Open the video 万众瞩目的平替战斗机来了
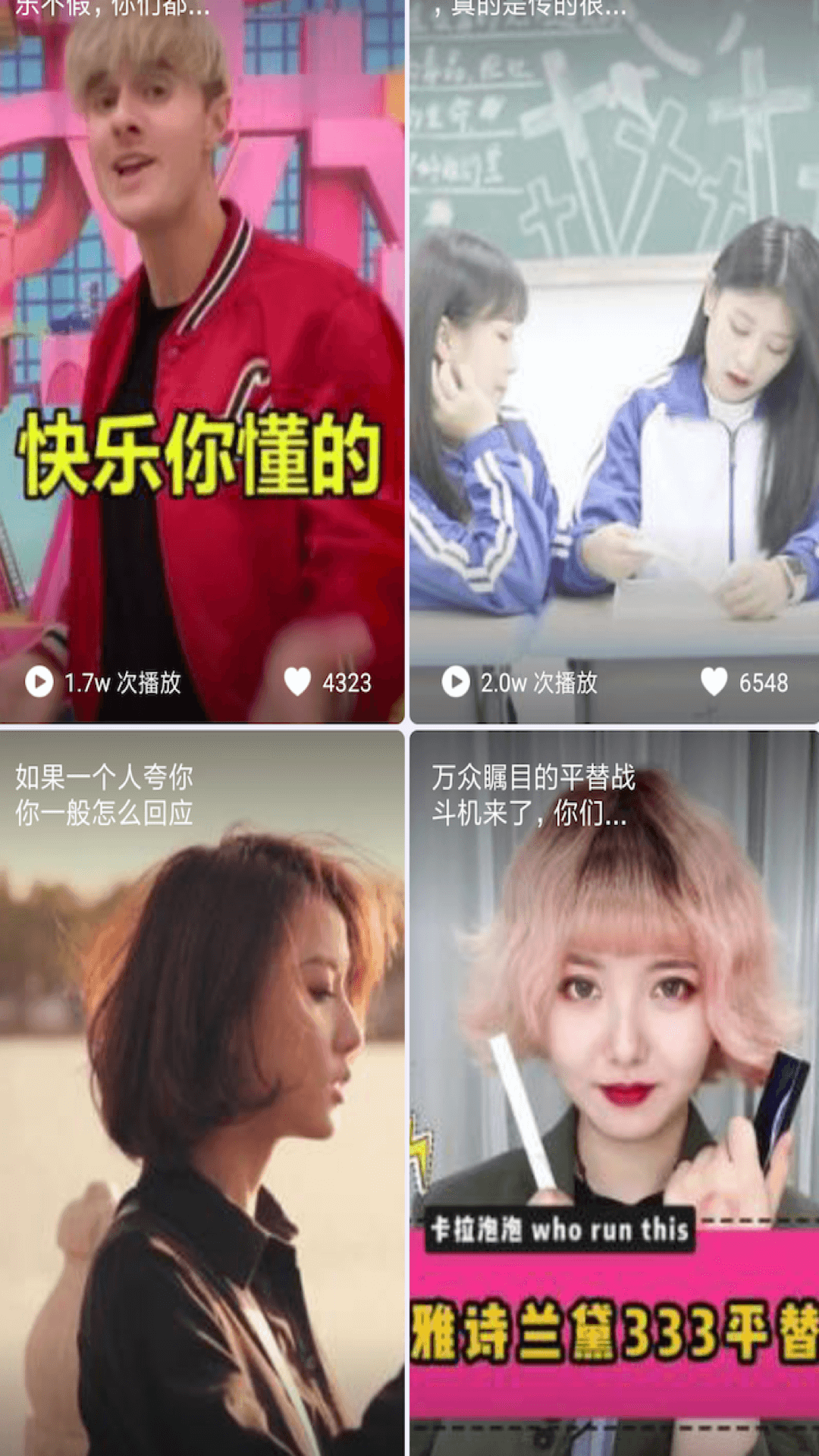The width and height of the screenshot is (819, 1456). [614, 1092]
